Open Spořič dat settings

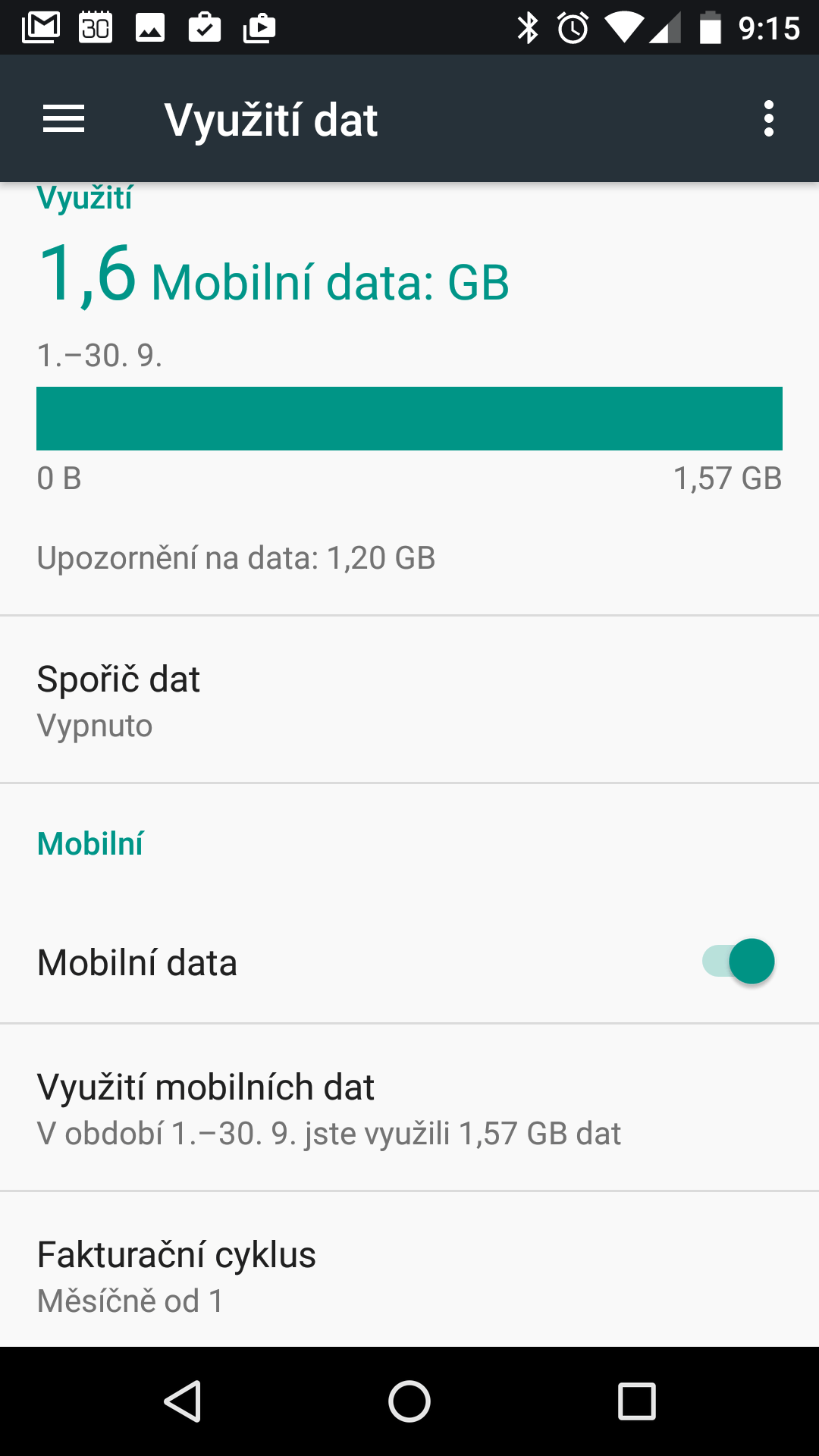tap(409, 700)
